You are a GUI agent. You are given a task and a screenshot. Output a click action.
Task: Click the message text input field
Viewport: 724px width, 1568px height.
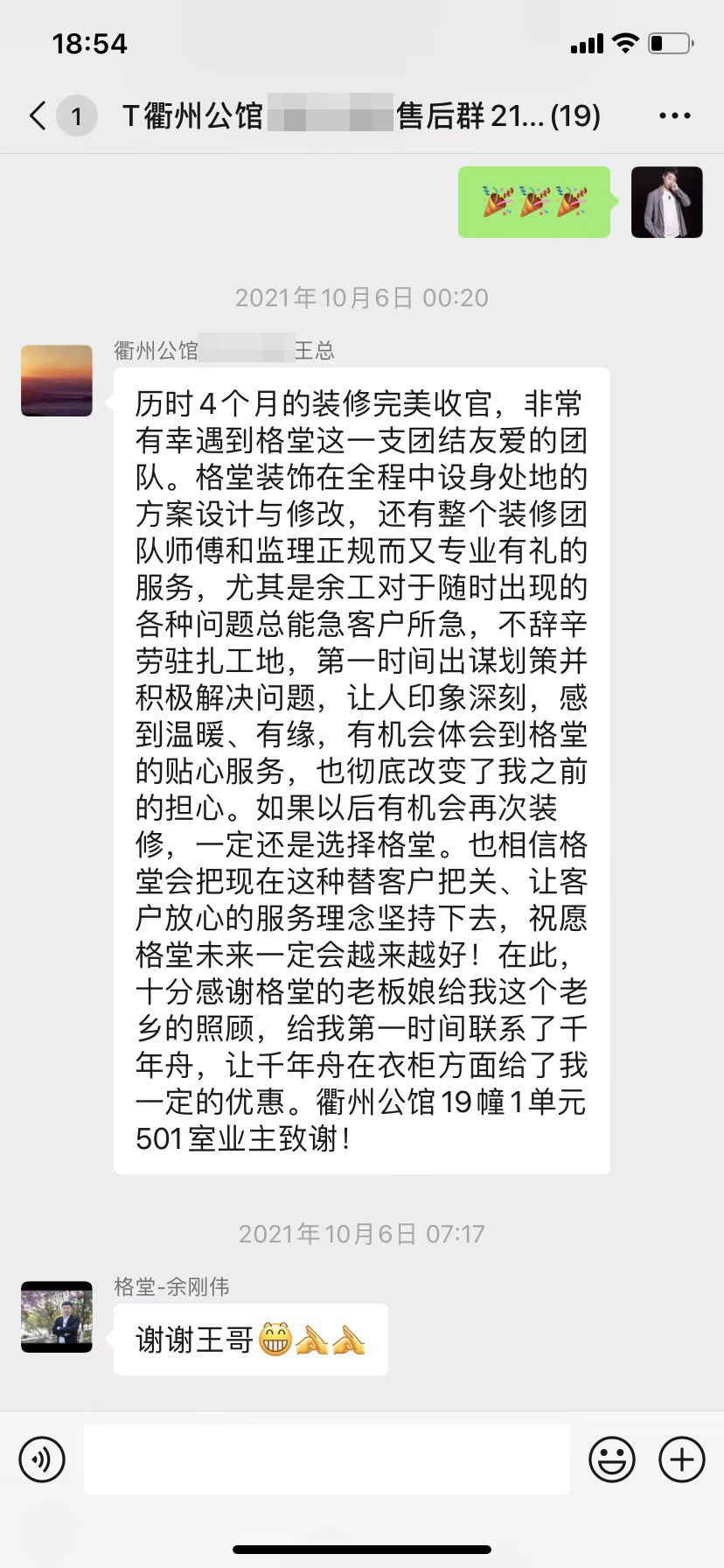pos(326,1459)
